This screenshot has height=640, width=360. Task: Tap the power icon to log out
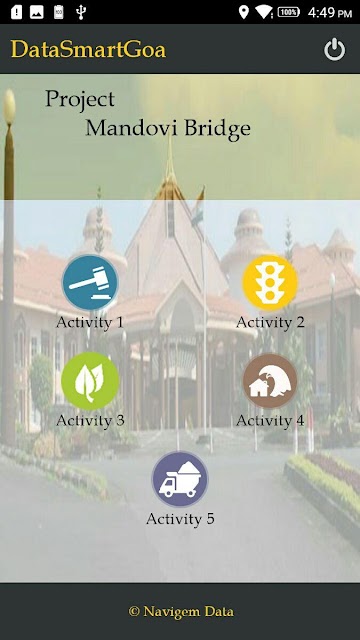point(334,50)
